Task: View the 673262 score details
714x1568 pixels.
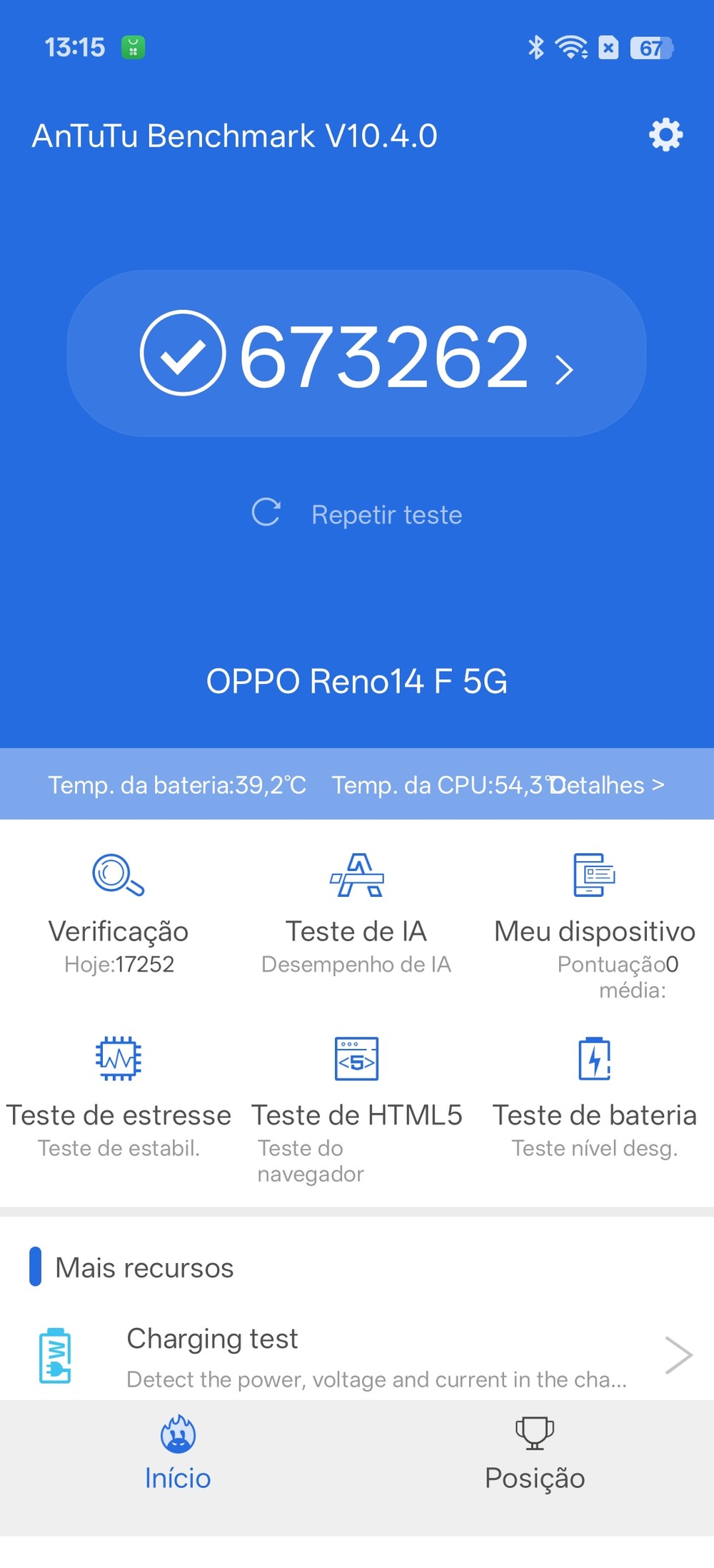Action: tap(357, 353)
